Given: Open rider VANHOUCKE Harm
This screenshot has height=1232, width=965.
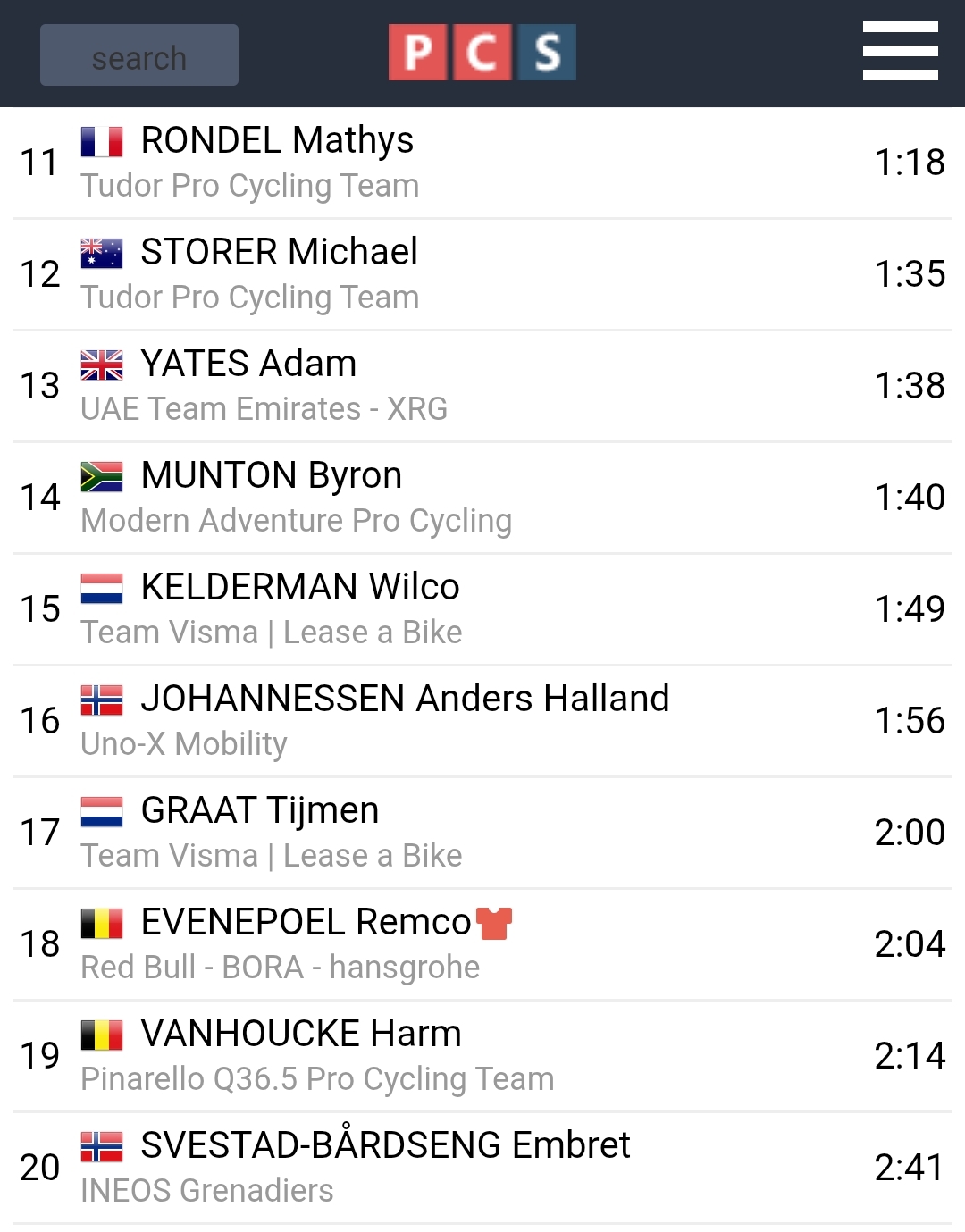Looking at the screenshot, I should [x=300, y=1034].
